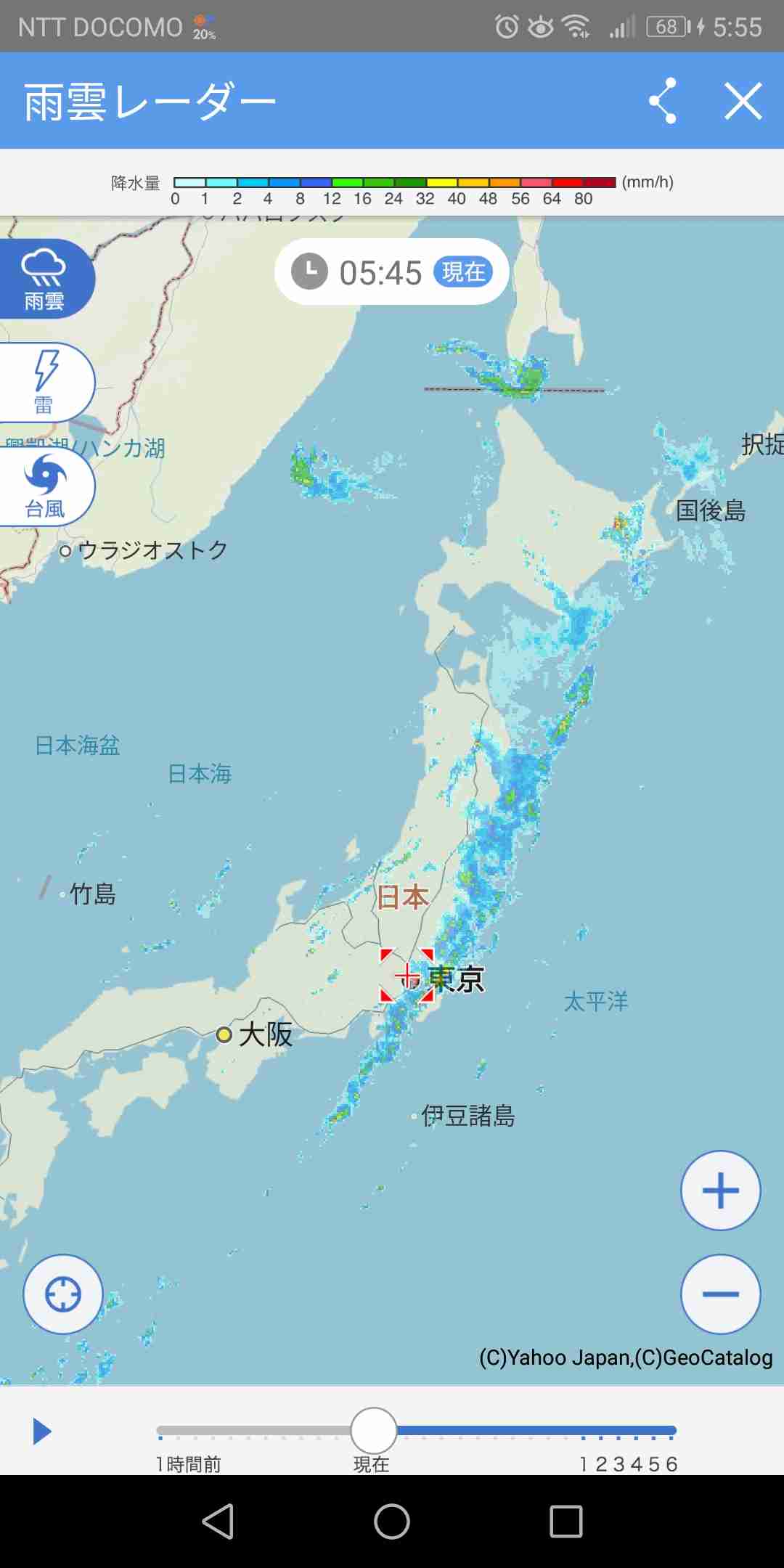Tap the timeline slider handle at 現在
The image size is (784, 1568).
374,1431
